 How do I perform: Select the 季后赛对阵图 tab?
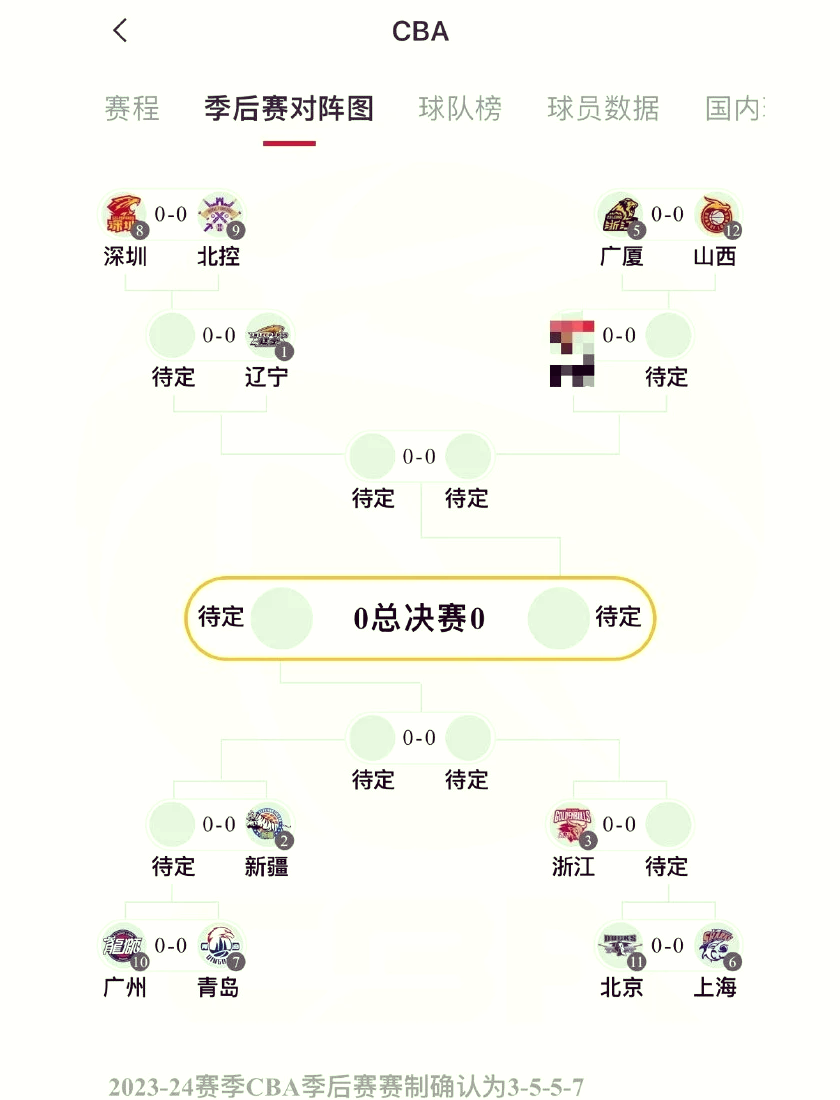pos(289,110)
